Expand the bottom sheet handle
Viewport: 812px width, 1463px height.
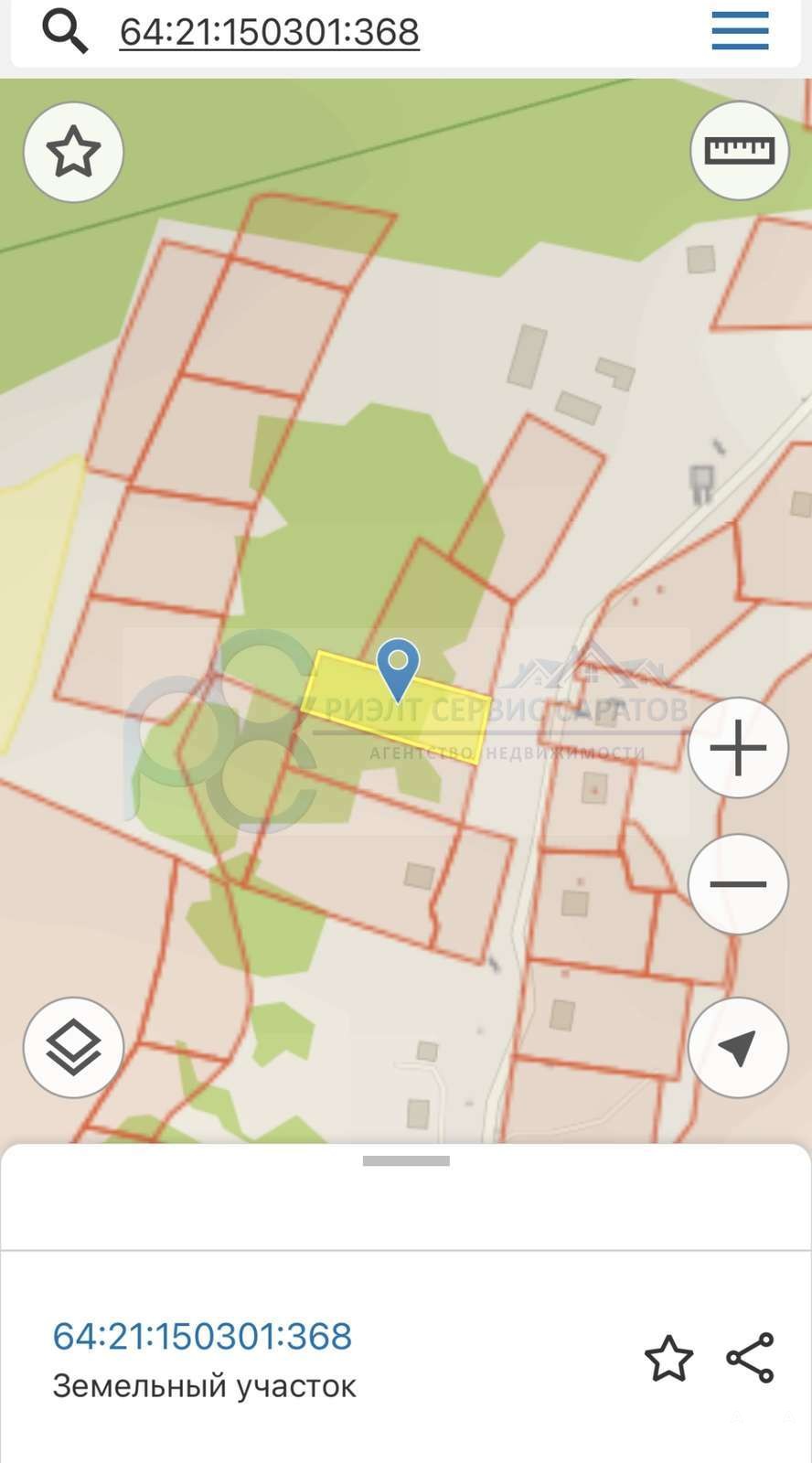click(406, 1161)
